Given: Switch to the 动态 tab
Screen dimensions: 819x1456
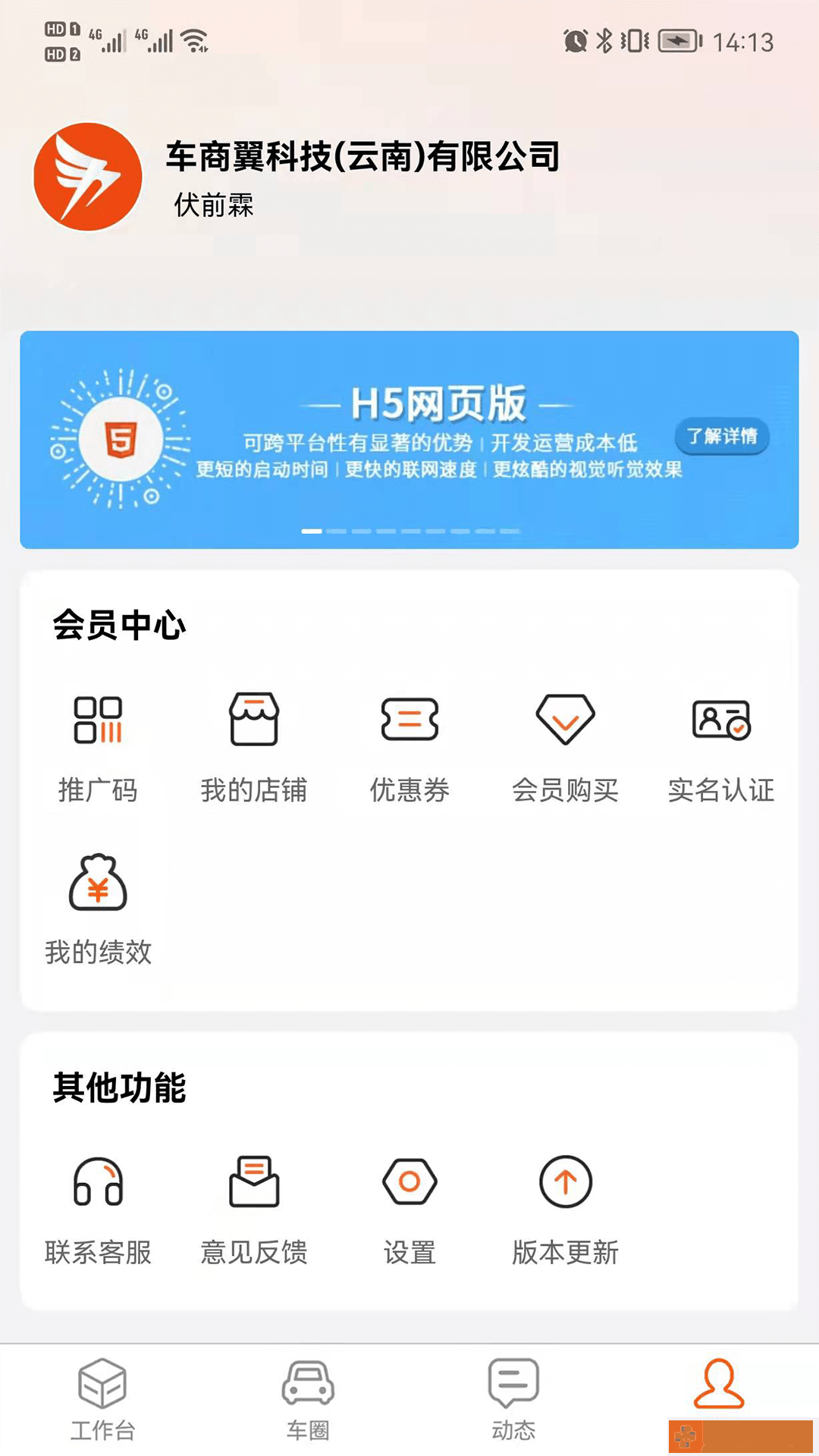Looking at the screenshot, I should click(x=513, y=1399).
